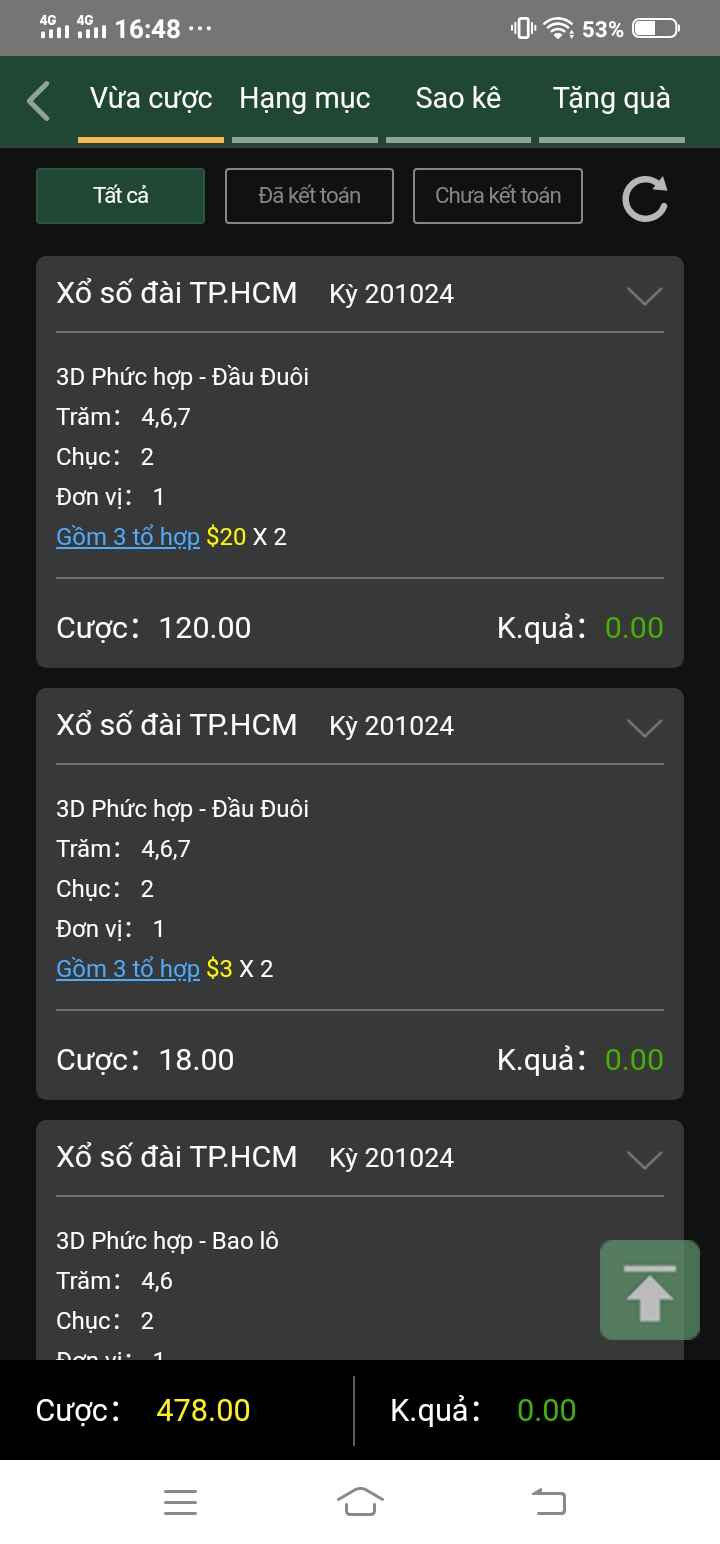Open Gồm 3 tổ hợp link for $3 bet
This screenshot has height=1544, width=720.
[x=128, y=969]
